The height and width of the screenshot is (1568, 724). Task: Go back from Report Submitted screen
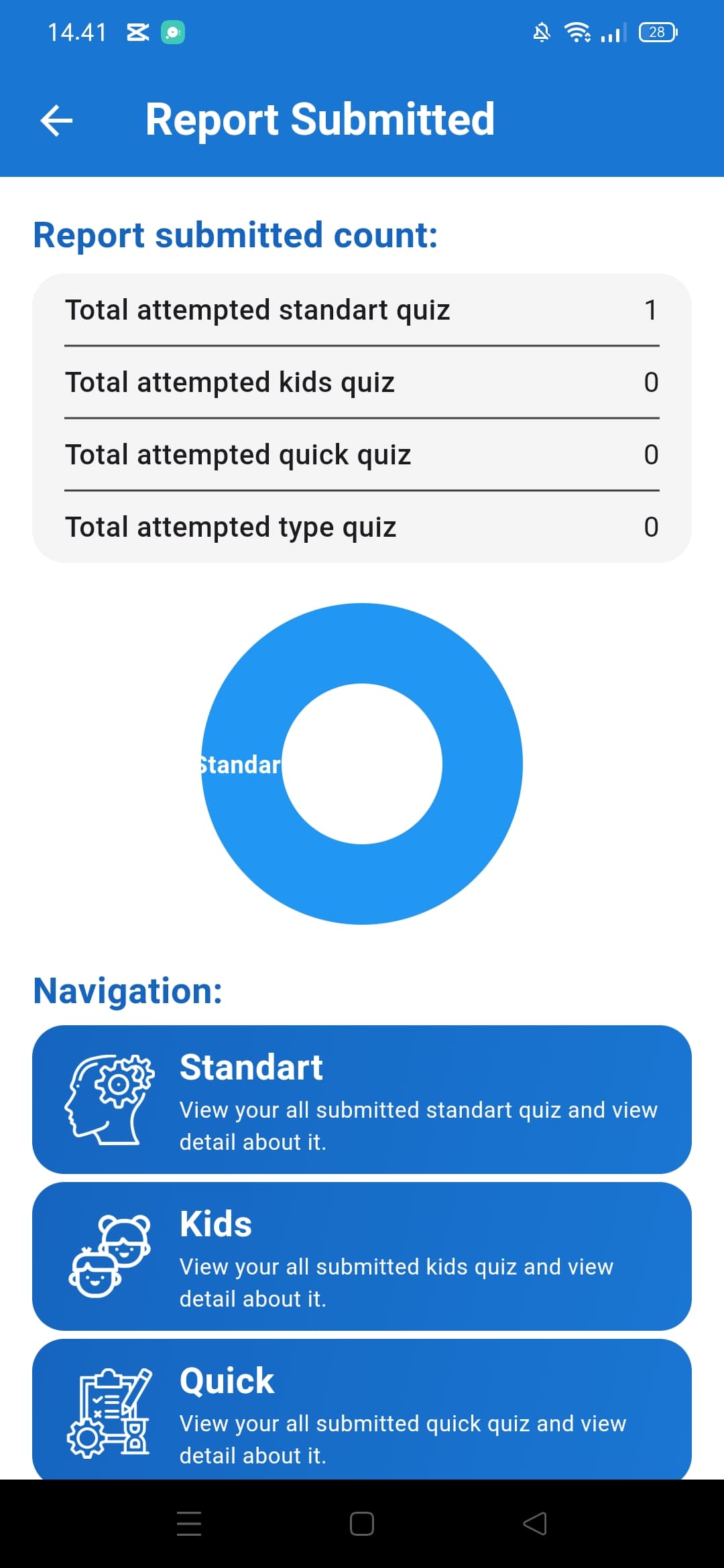coord(56,121)
